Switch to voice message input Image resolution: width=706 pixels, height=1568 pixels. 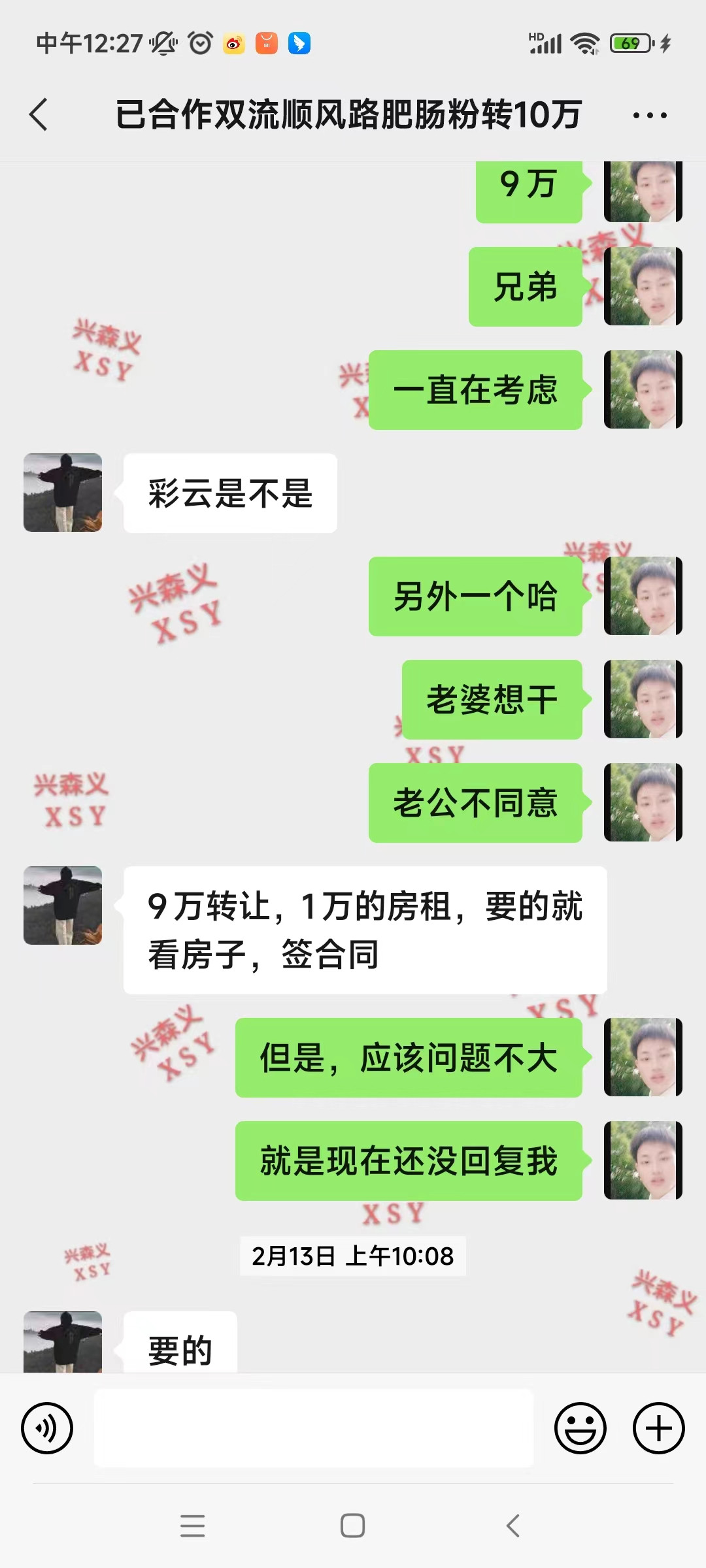point(47,1428)
